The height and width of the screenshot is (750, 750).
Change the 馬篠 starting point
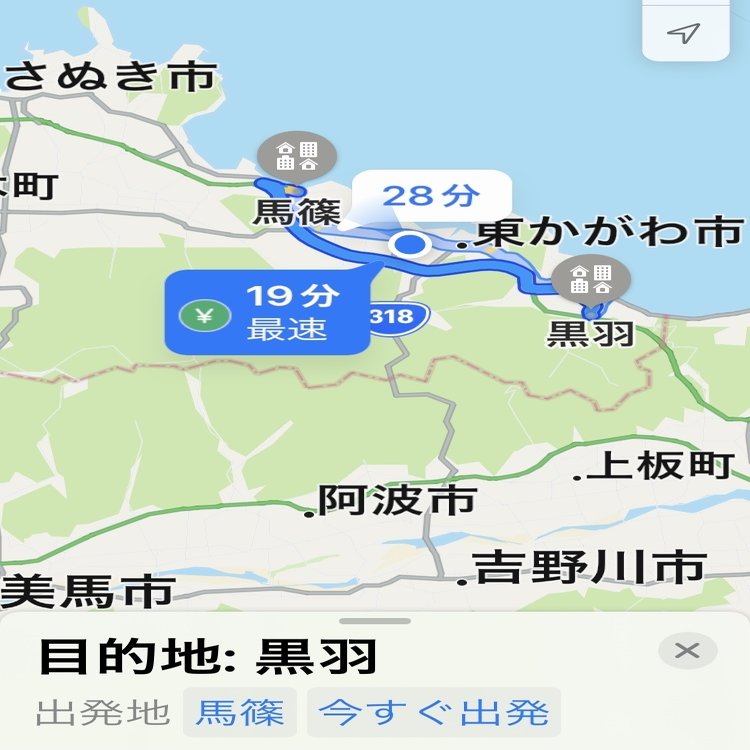point(240,713)
